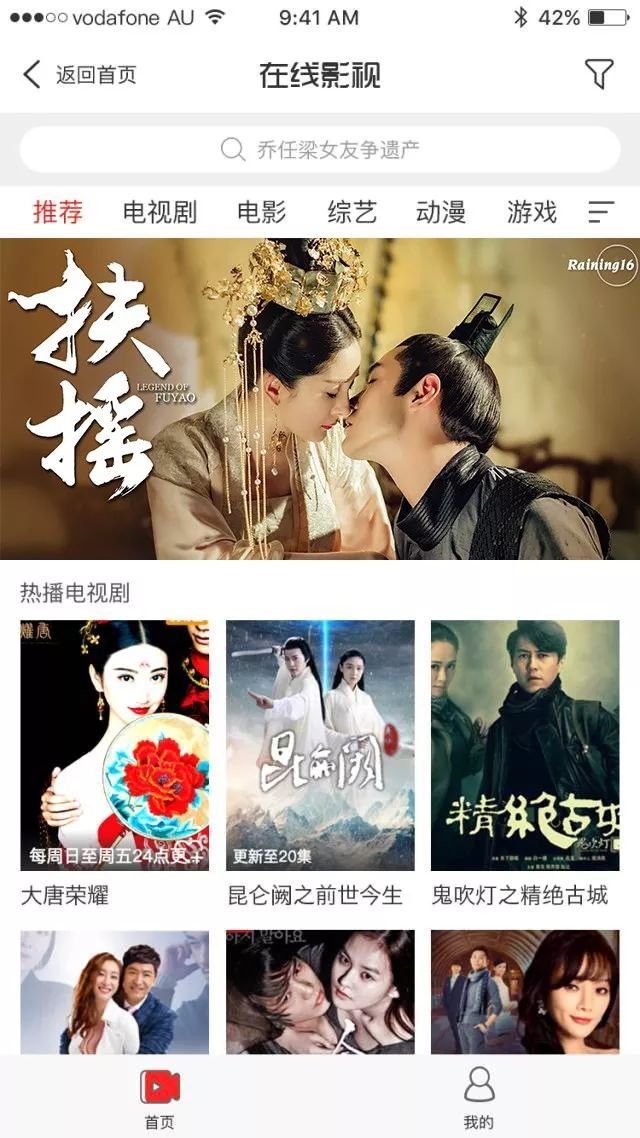Screen dimensions: 640x1138
Task: Go to the 首页 bottom tab
Action: [x=159, y=1096]
